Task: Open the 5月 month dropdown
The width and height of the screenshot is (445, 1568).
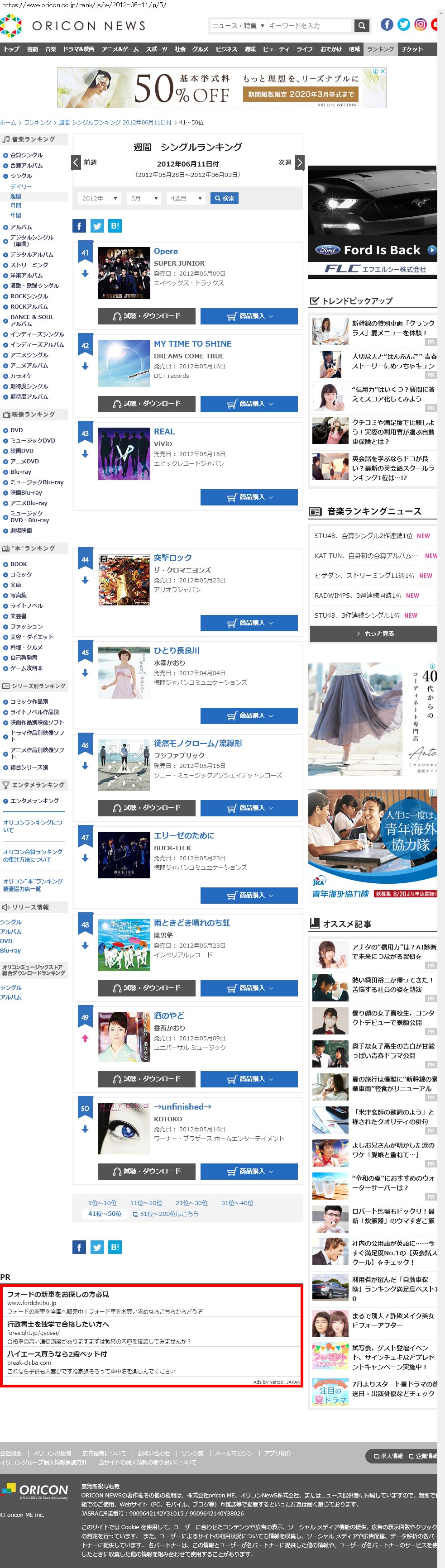Action: click(x=144, y=199)
